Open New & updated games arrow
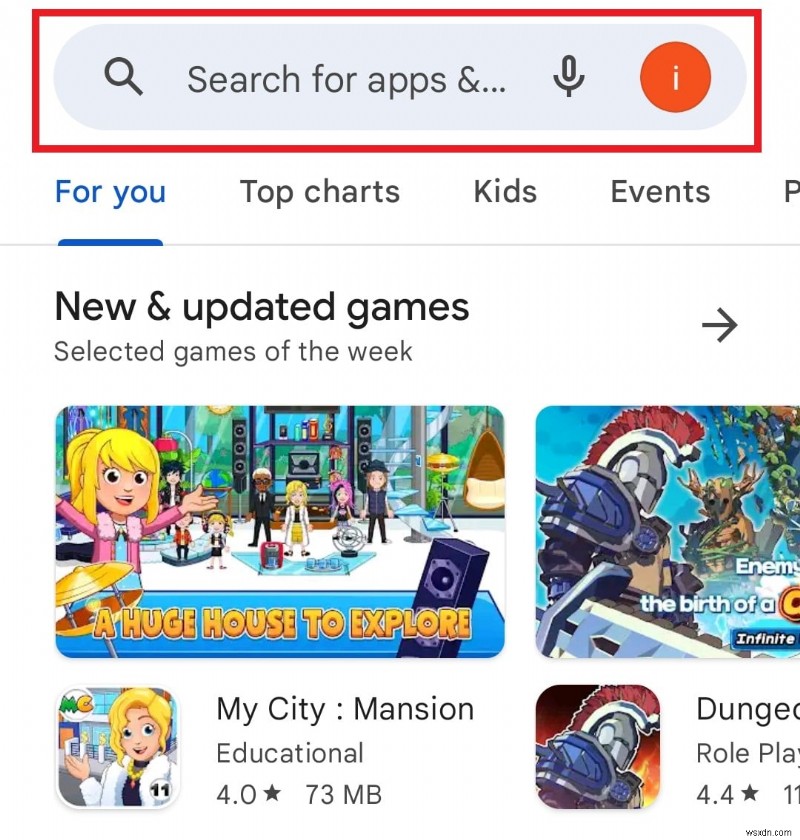 719,325
